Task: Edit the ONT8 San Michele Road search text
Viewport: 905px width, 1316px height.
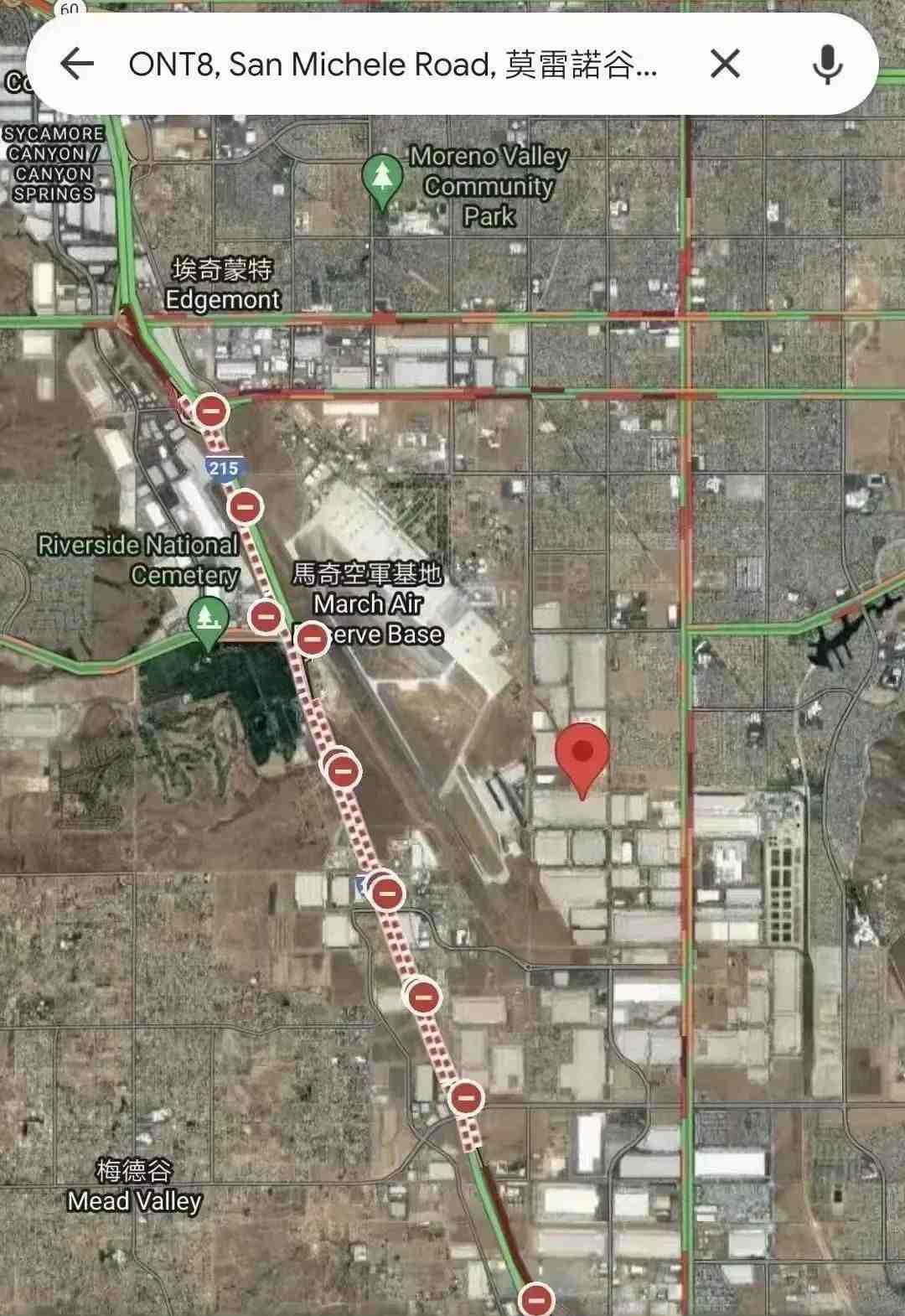Action: pos(392,64)
